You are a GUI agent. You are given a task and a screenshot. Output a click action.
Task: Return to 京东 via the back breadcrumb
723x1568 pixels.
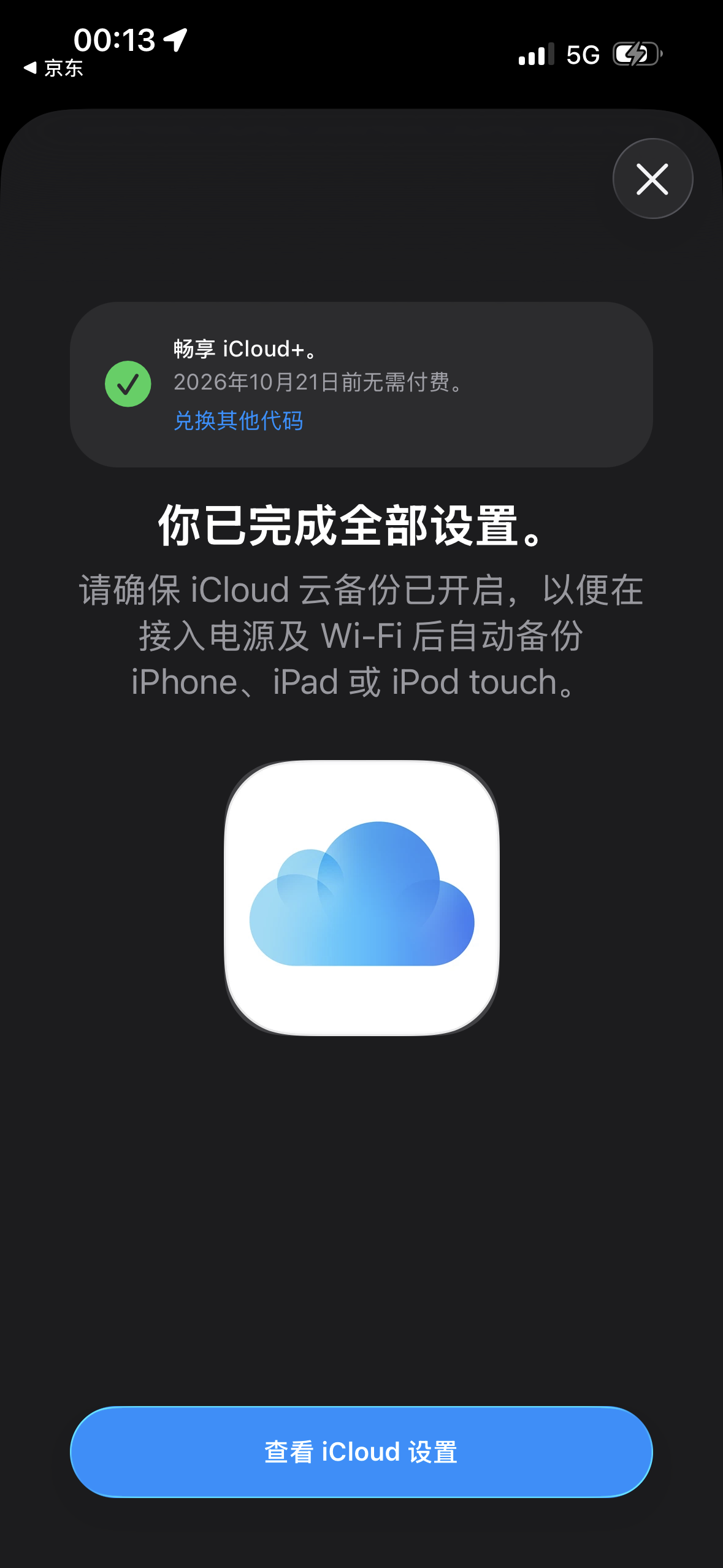pos(53,68)
